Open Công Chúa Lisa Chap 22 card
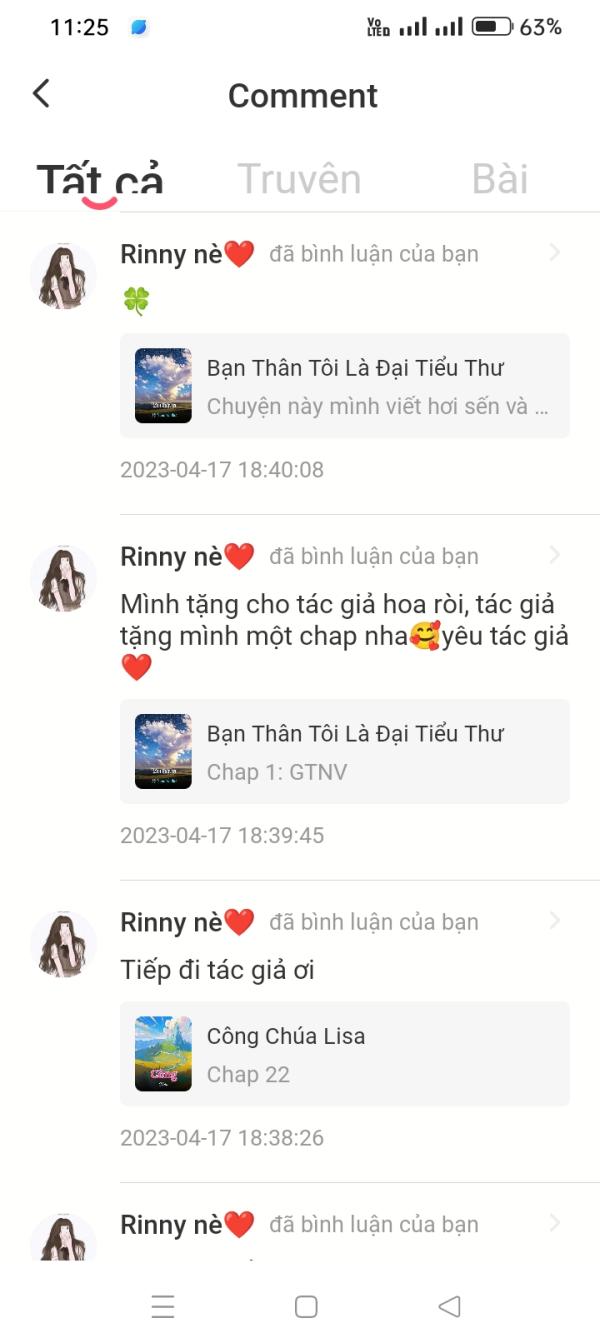 (345, 1054)
